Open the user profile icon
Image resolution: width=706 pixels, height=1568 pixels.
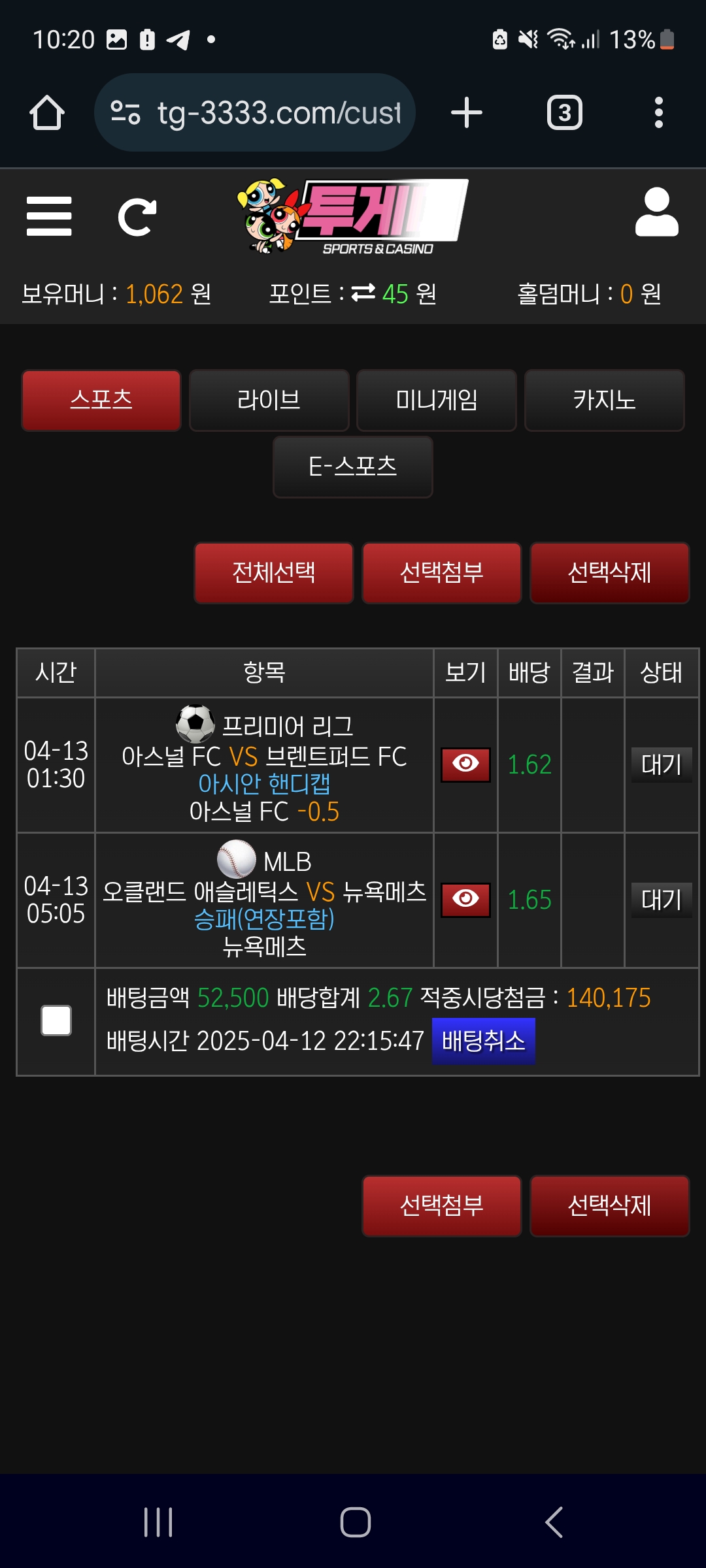(656, 213)
